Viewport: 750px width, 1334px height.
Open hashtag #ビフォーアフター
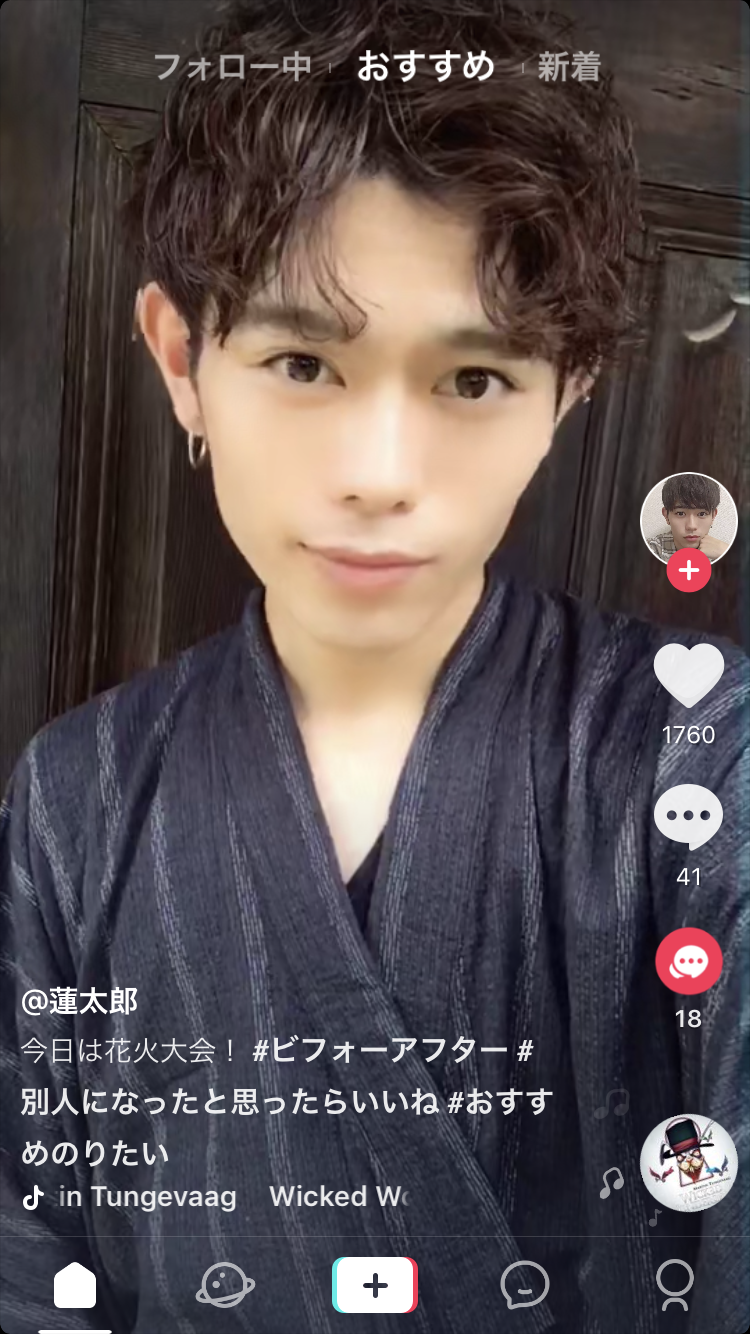[380, 1051]
